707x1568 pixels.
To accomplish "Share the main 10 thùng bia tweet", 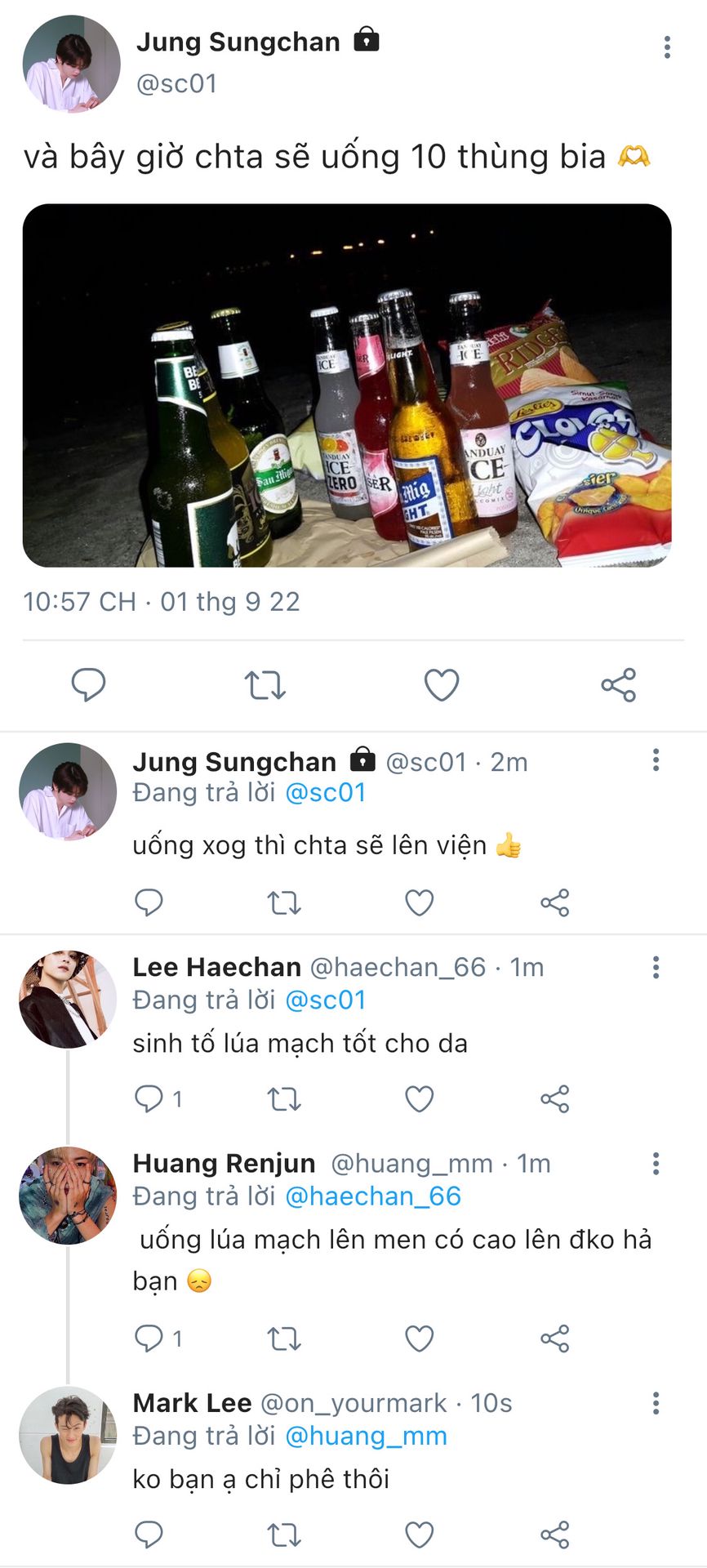I will (x=618, y=684).
